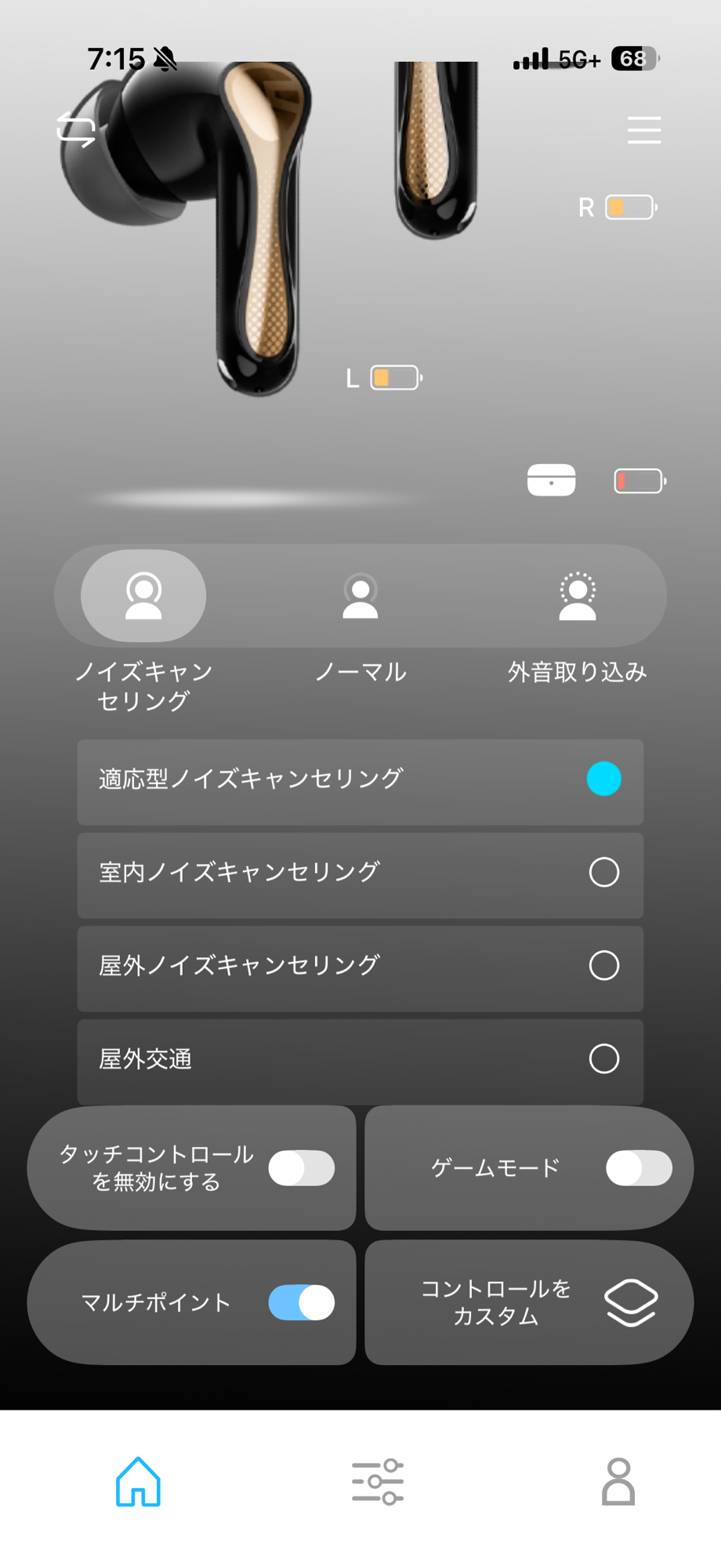
Task: Choose 屋外ノイズキャンセリング
Action: tap(603, 965)
